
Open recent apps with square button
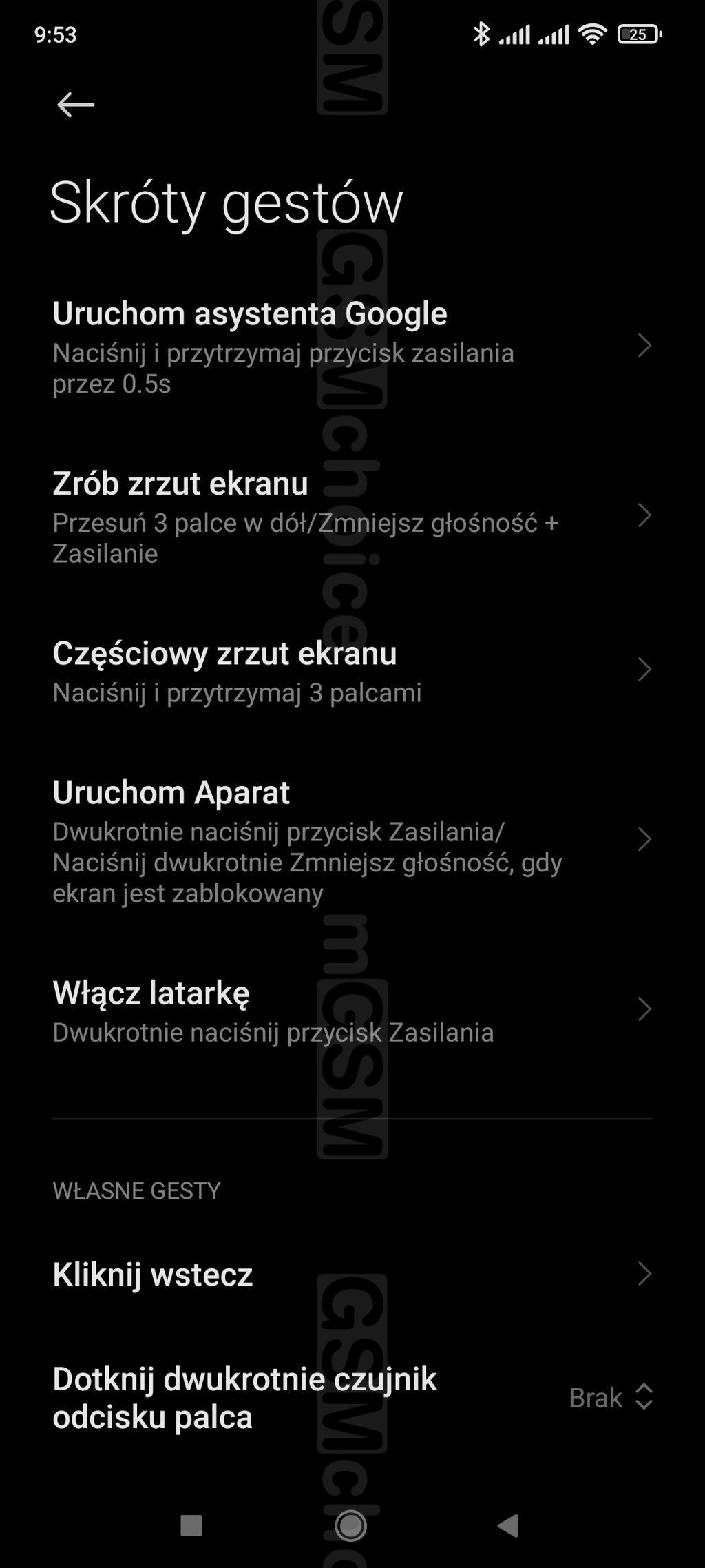(191, 1525)
